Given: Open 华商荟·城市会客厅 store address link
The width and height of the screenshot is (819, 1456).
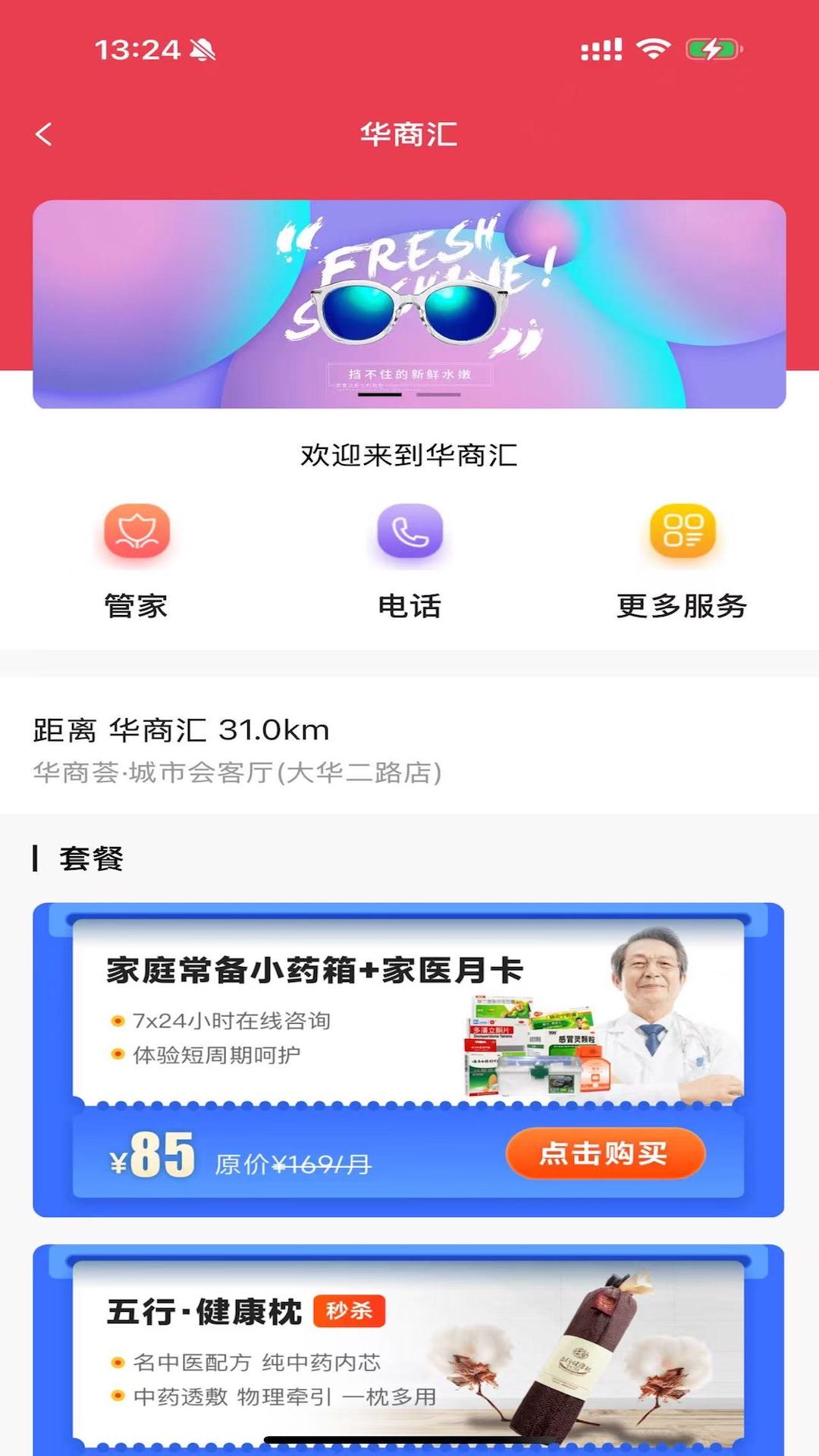Looking at the screenshot, I should click(237, 770).
